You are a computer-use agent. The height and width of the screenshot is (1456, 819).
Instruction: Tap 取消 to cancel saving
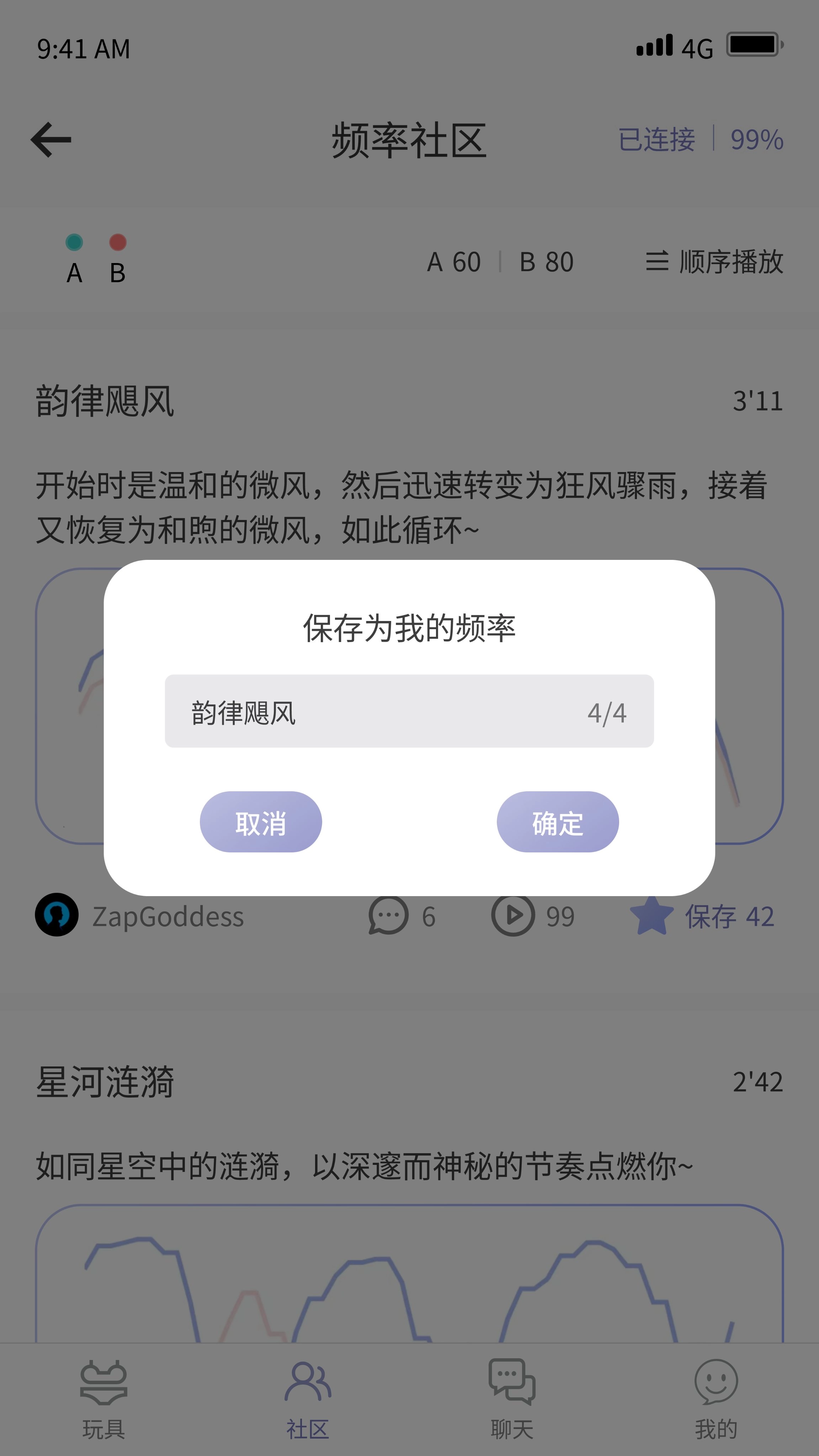[261, 823]
